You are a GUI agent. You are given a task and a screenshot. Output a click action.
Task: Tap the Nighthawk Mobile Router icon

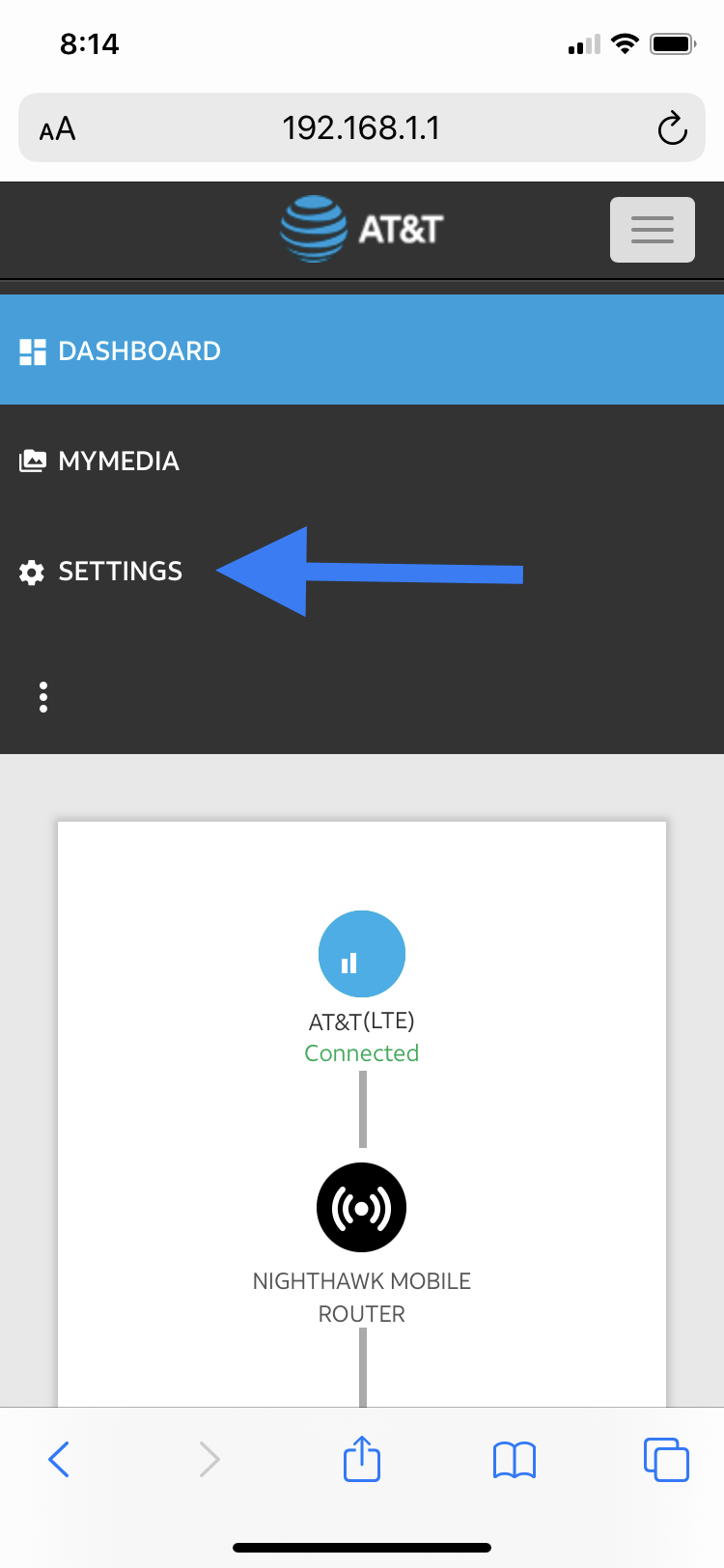coord(362,1207)
